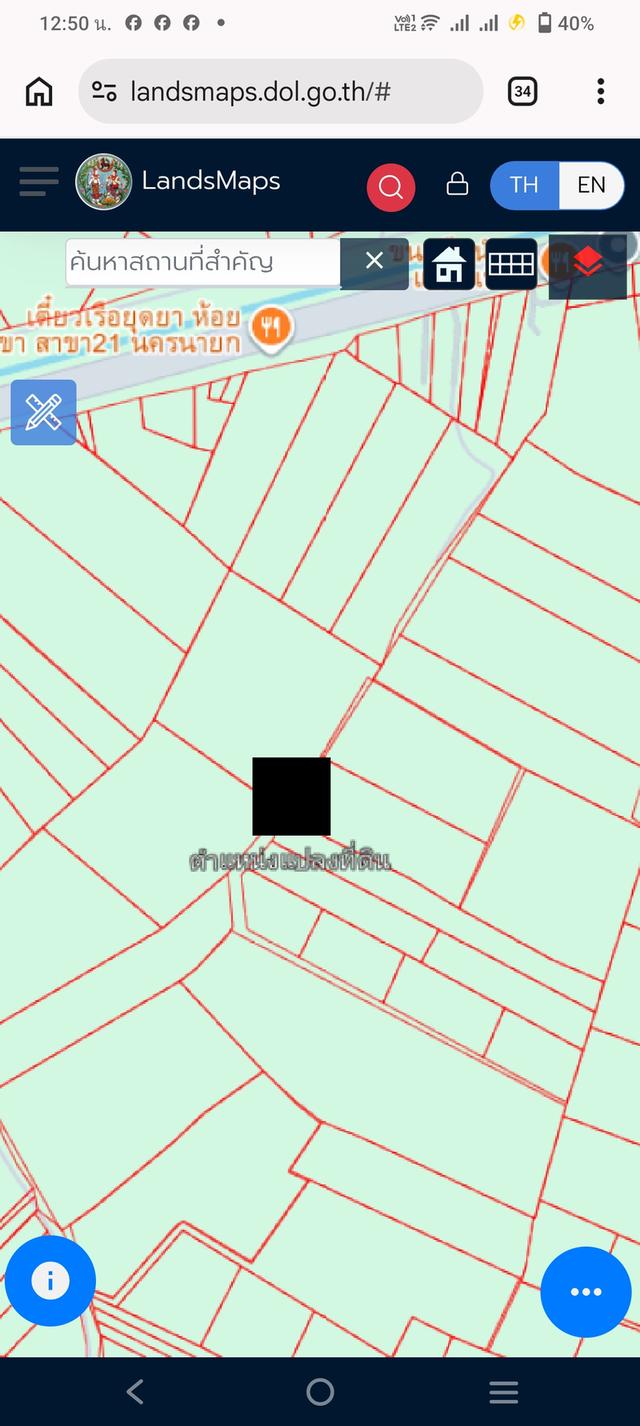This screenshot has width=640, height=1426.
Task: Open the browser tab switcher showing 34
Action: (522, 92)
